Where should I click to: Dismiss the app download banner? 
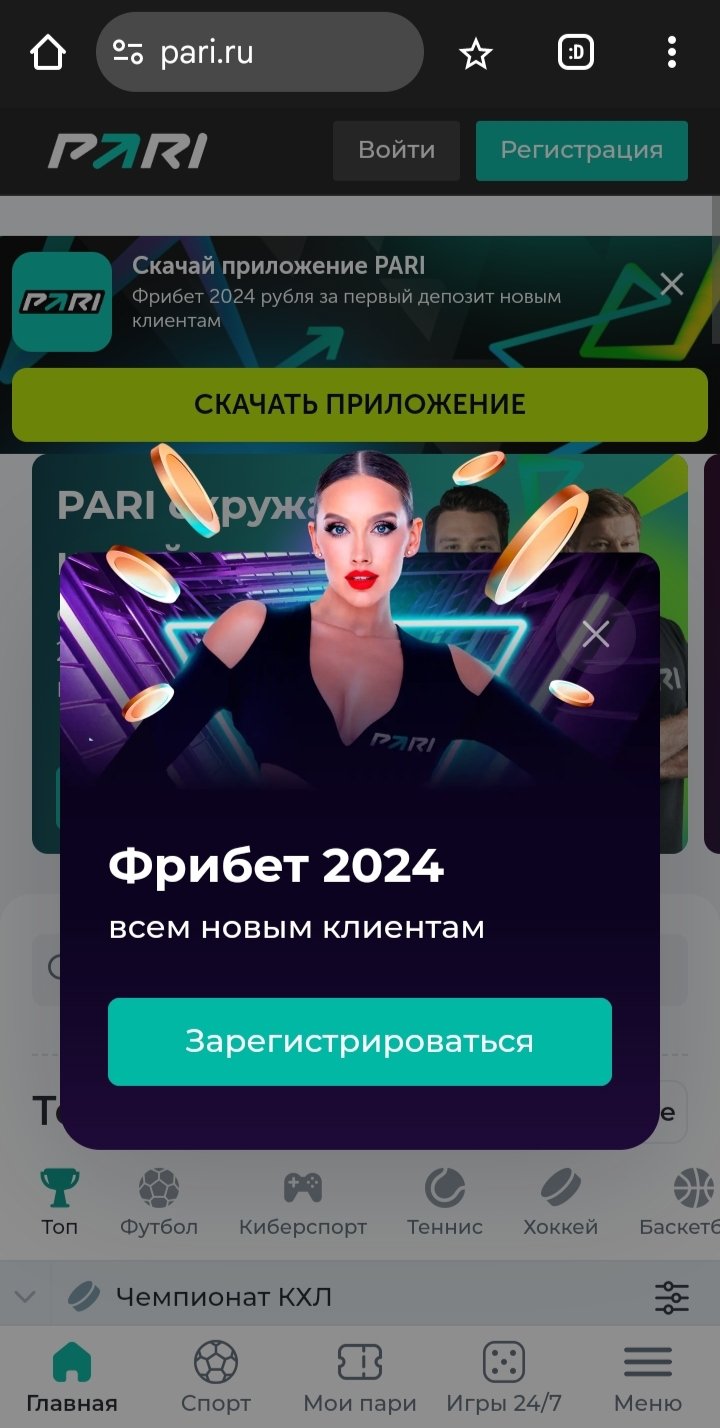[x=672, y=285]
